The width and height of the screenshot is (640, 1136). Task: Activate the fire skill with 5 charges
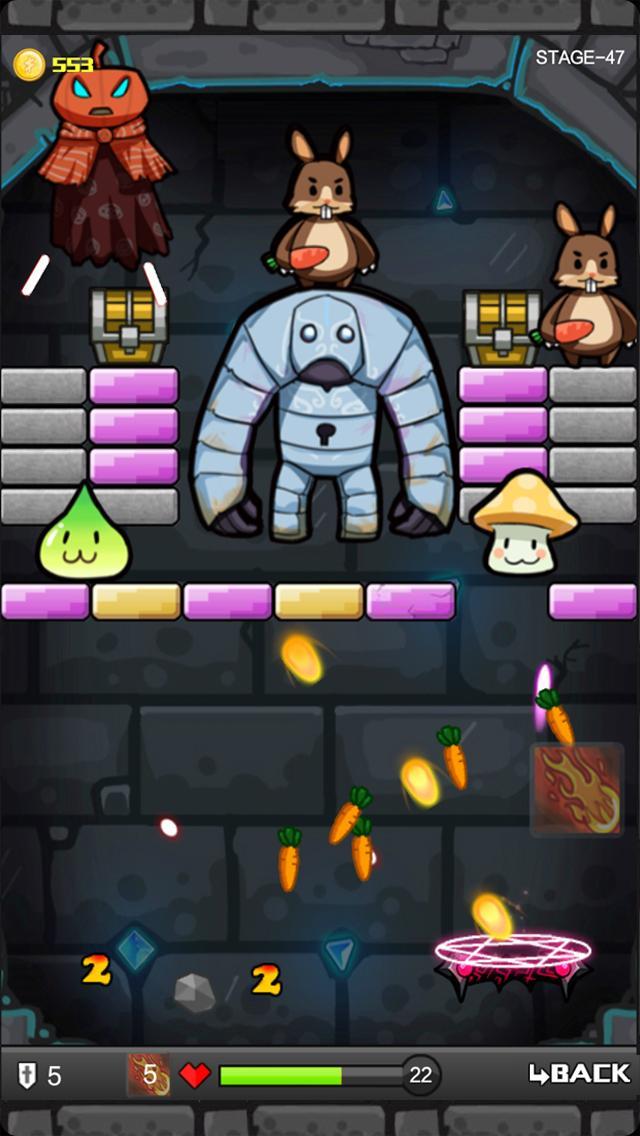point(147,1075)
